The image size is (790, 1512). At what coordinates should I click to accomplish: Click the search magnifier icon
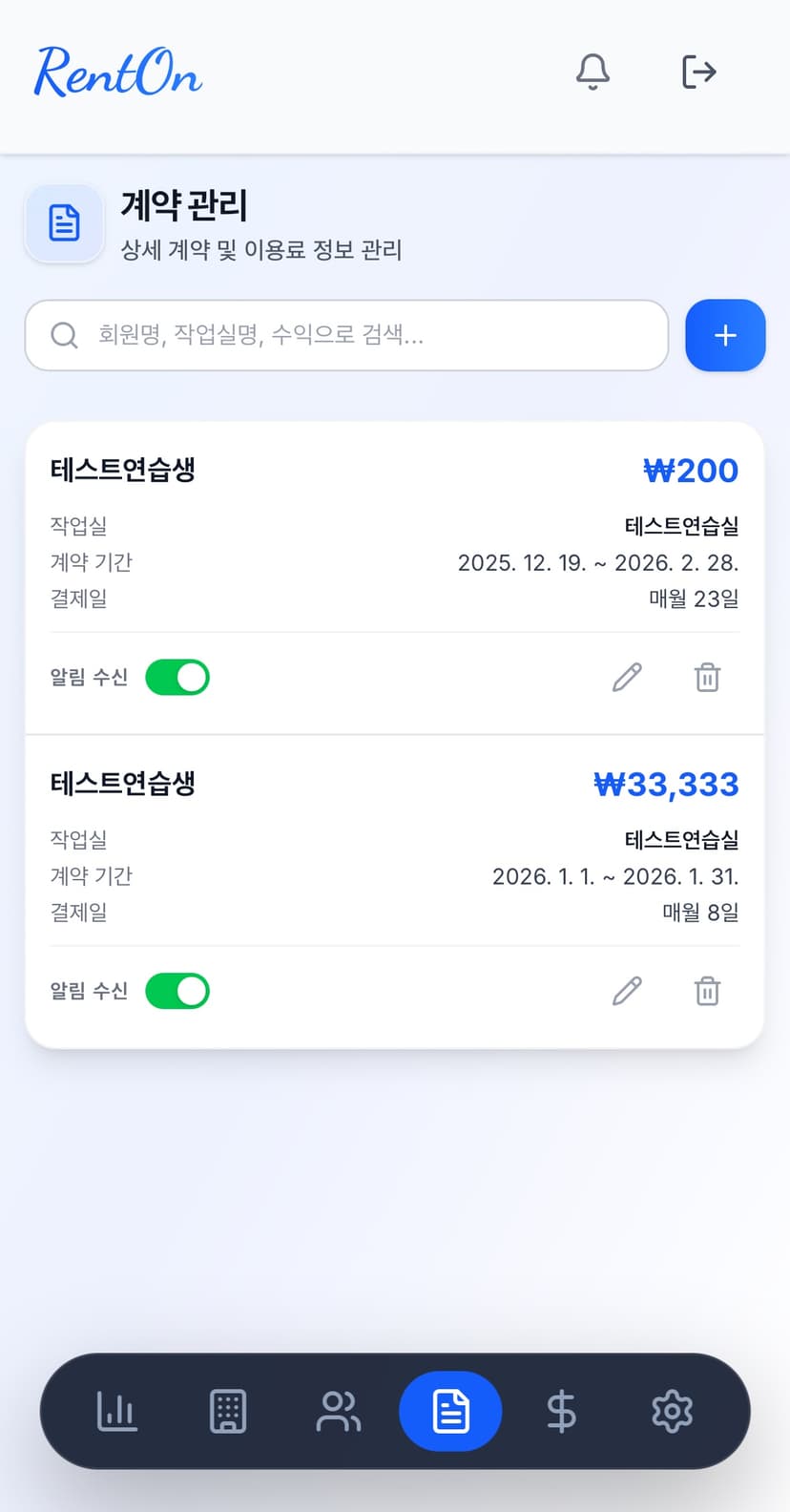click(63, 335)
